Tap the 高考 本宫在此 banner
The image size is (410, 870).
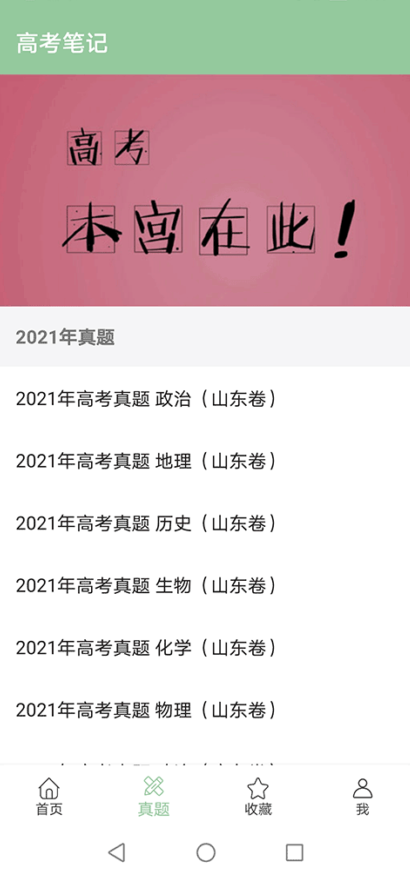click(x=205, y=190)
